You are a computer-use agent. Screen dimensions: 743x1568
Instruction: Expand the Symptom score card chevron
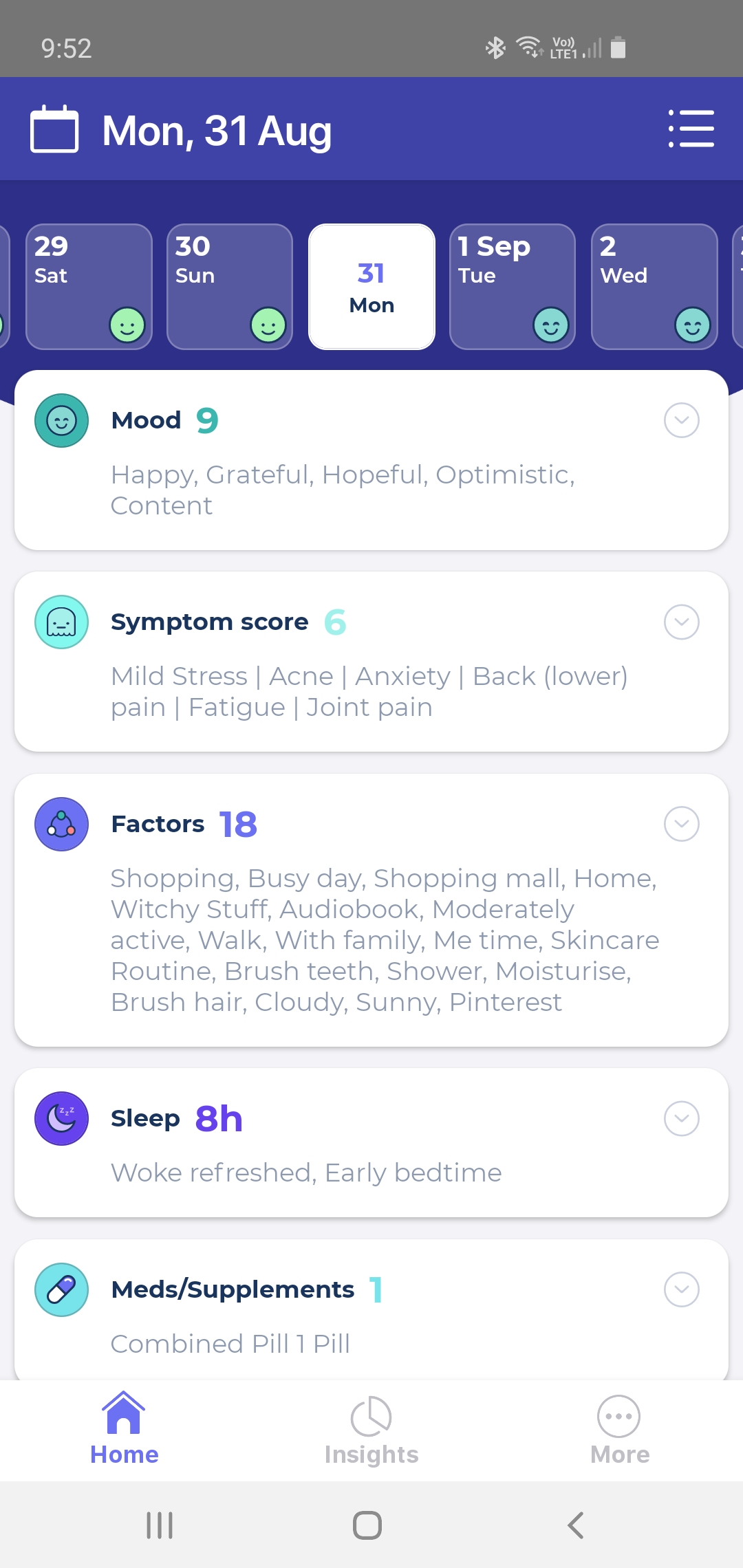point(682,622)
